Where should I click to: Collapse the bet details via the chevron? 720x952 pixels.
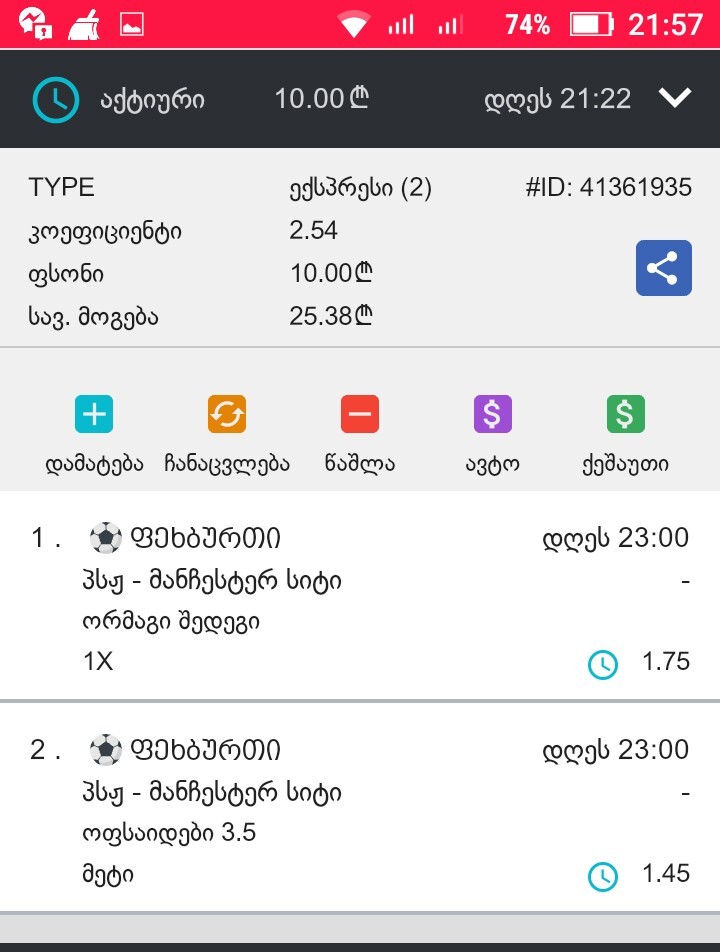tap(676, 98)
